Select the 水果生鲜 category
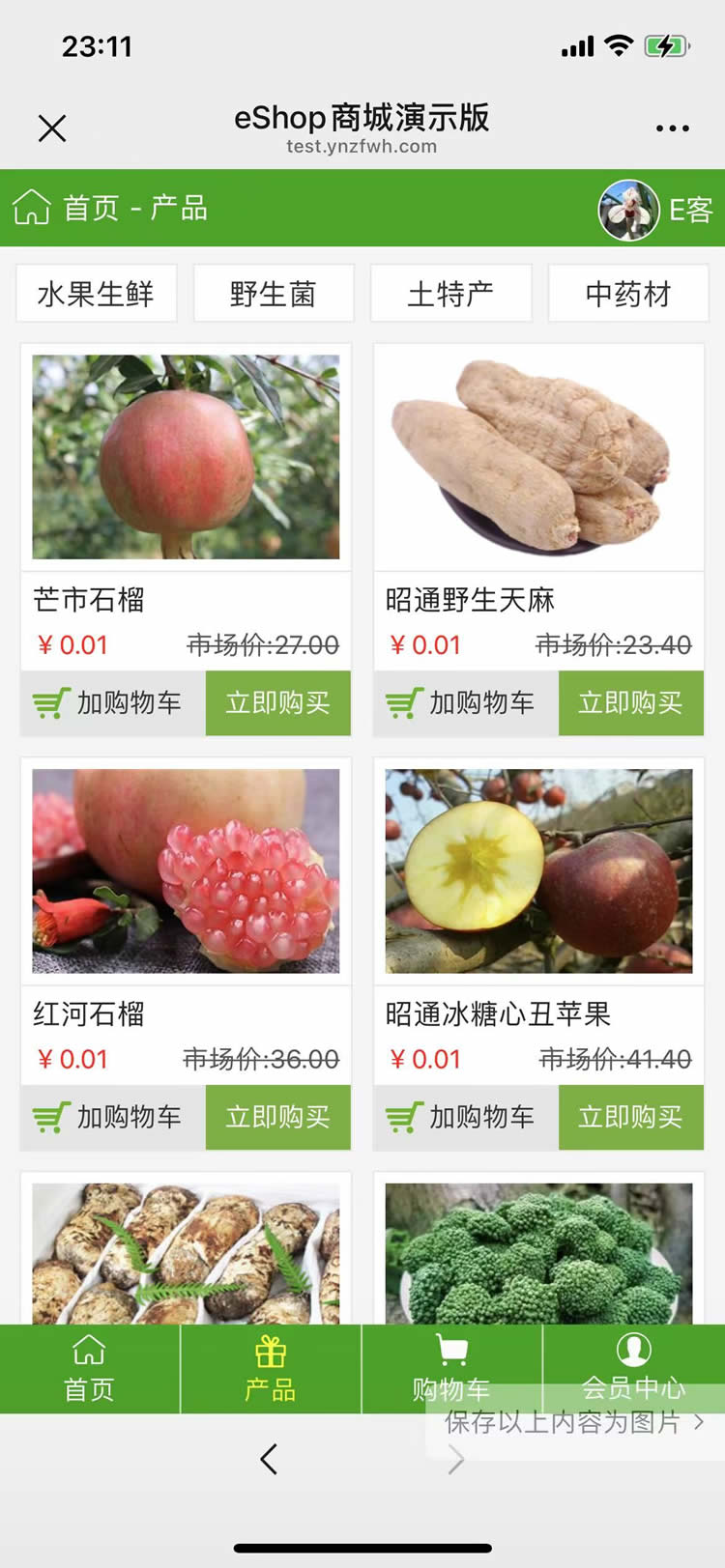The image size is (725, 1568). [96, 294]
